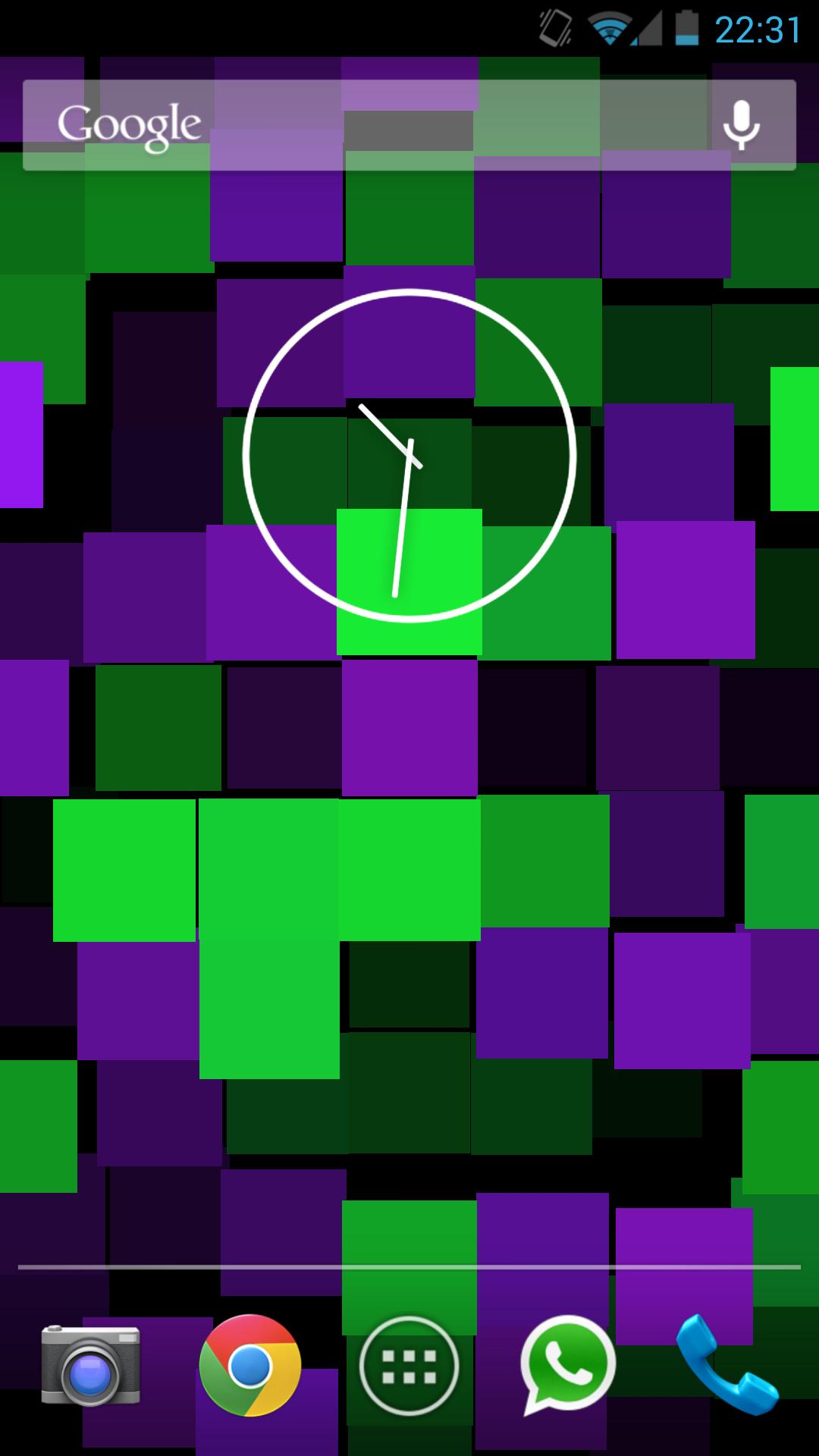
Task: Open the analog clock widget
Action: coord(409,455)
